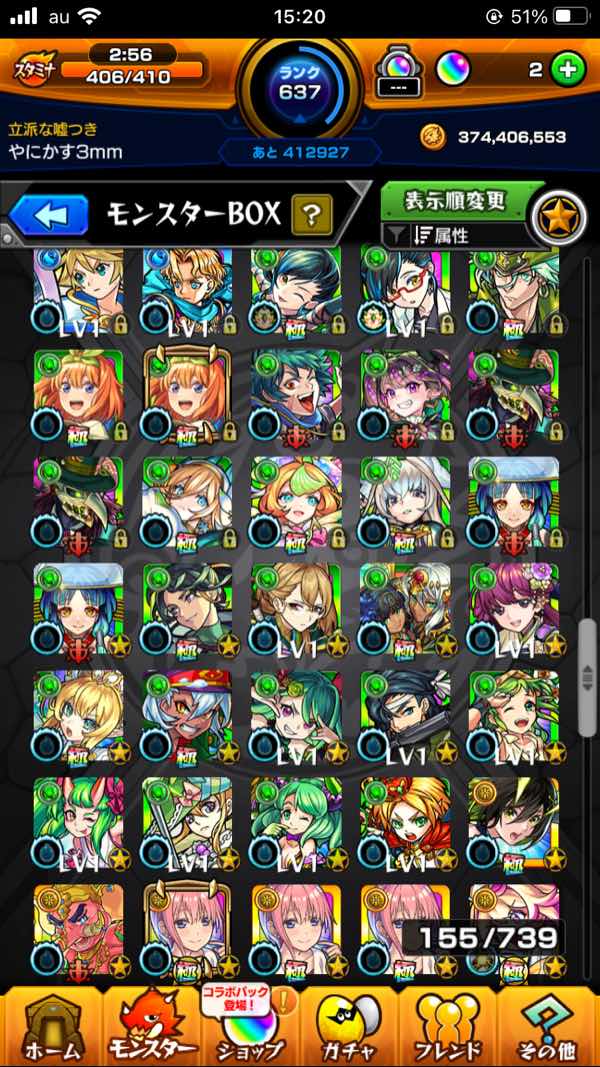Tap the 表示順変更 sort order button
The width and height of the screenshot is (600, 1067).
click(x=455, y=199)
